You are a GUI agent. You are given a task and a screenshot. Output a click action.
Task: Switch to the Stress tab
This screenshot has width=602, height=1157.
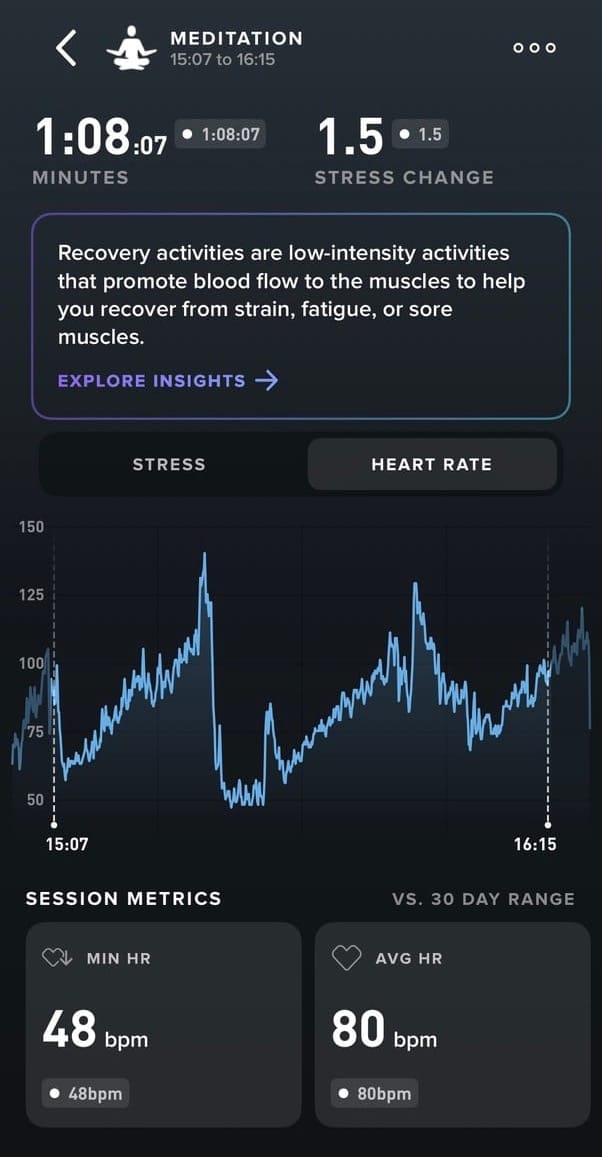pos(169,464)
